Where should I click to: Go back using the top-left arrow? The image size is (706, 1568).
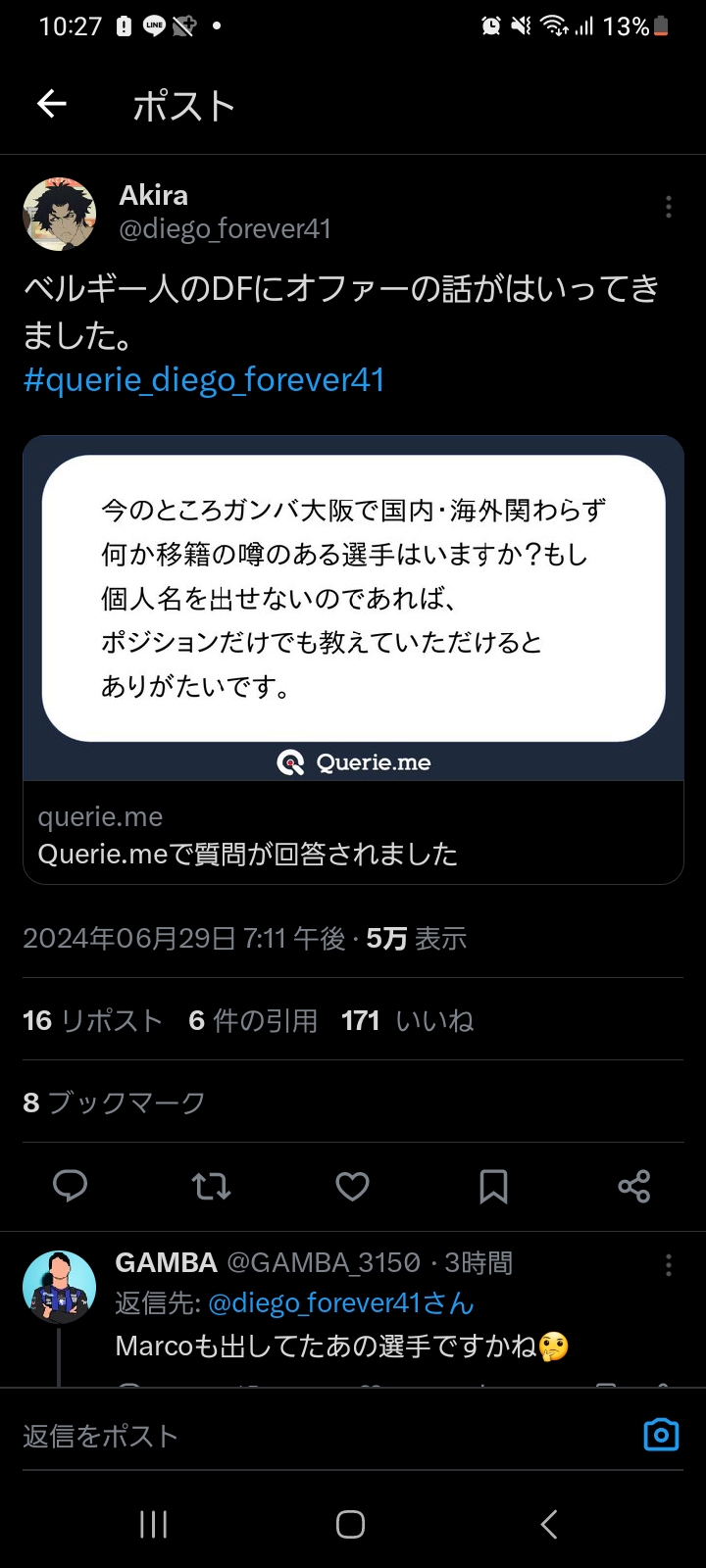(x=52, y=104)
